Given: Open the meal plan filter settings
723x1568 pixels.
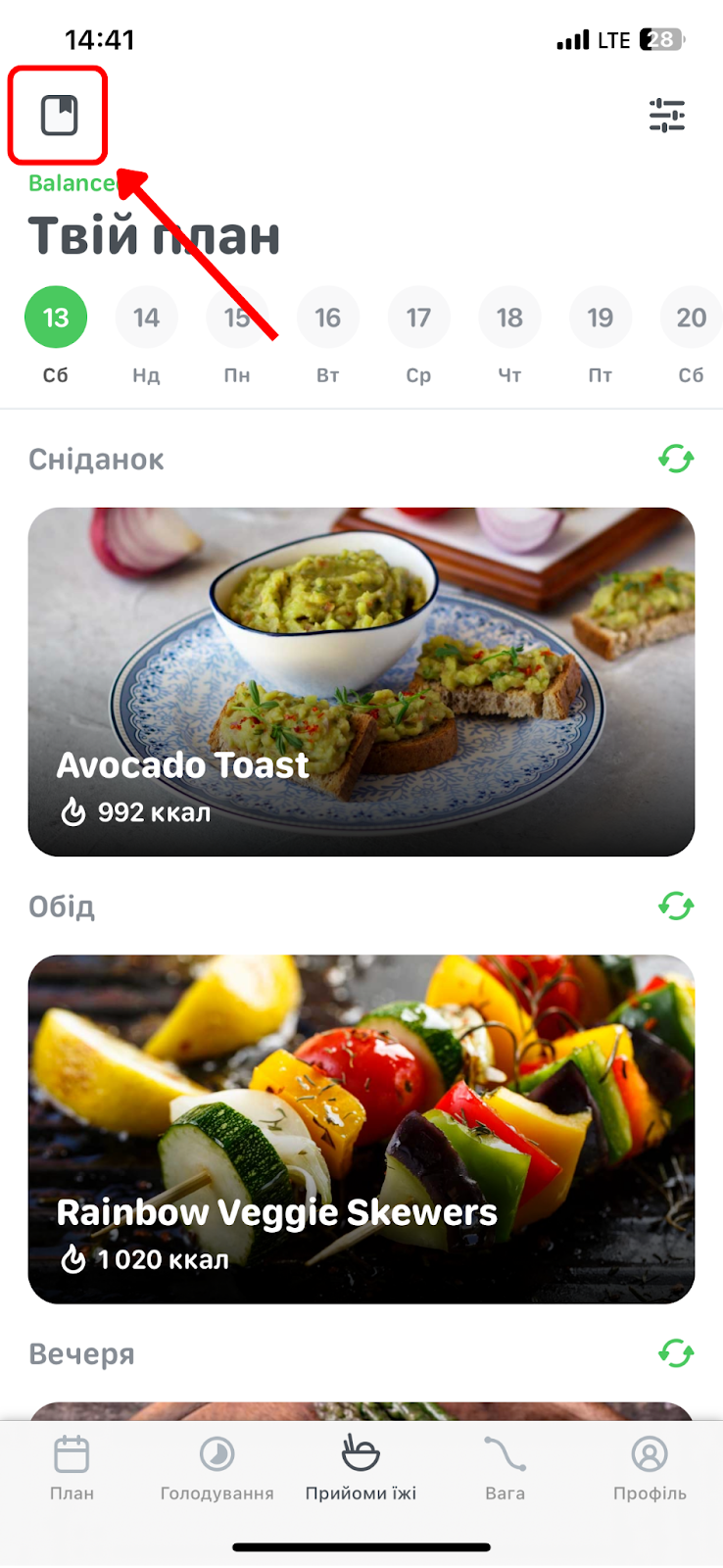Looking at the screenshot, I should point(667,116).
